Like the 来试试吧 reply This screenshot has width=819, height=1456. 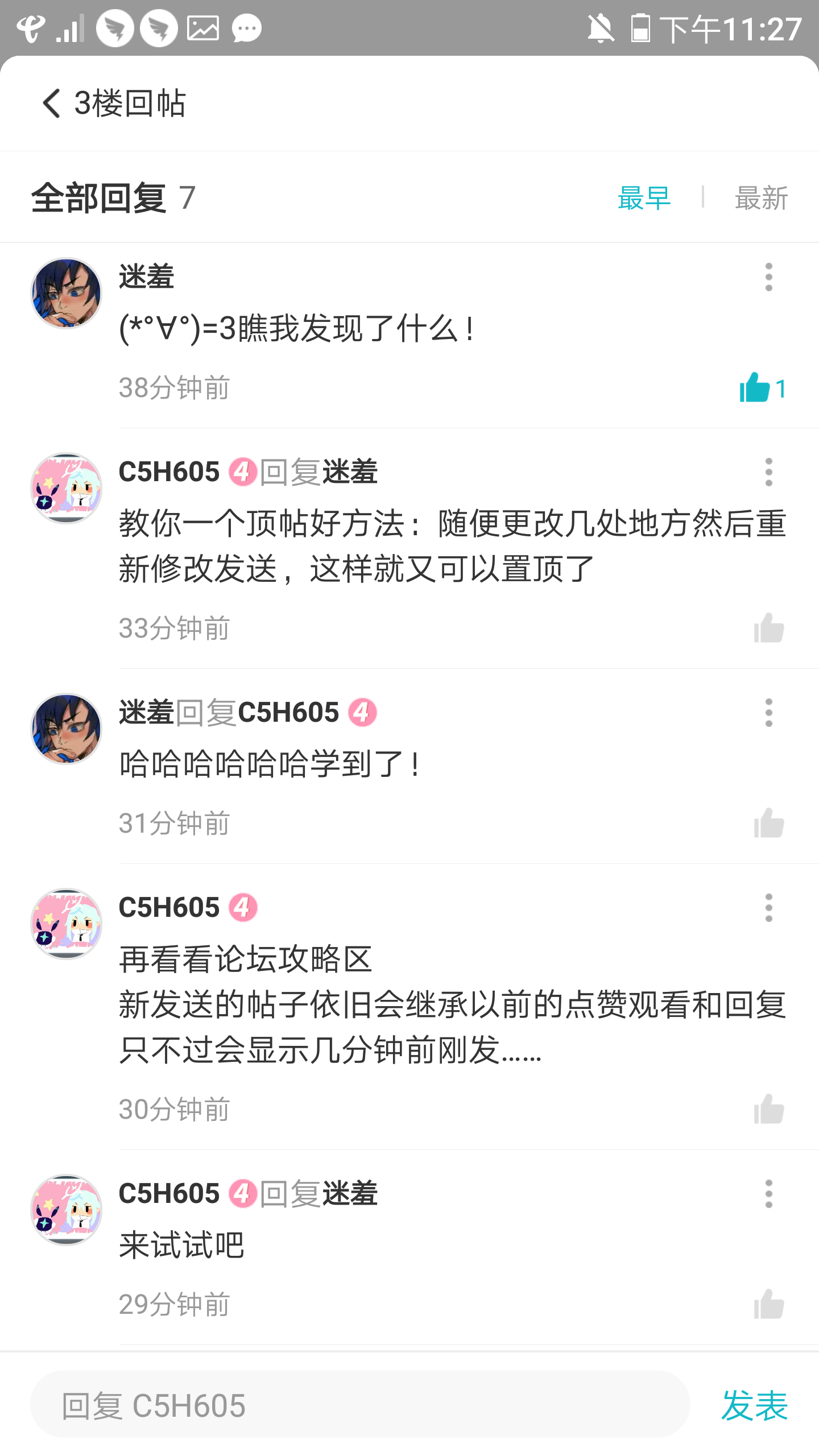768,1304
